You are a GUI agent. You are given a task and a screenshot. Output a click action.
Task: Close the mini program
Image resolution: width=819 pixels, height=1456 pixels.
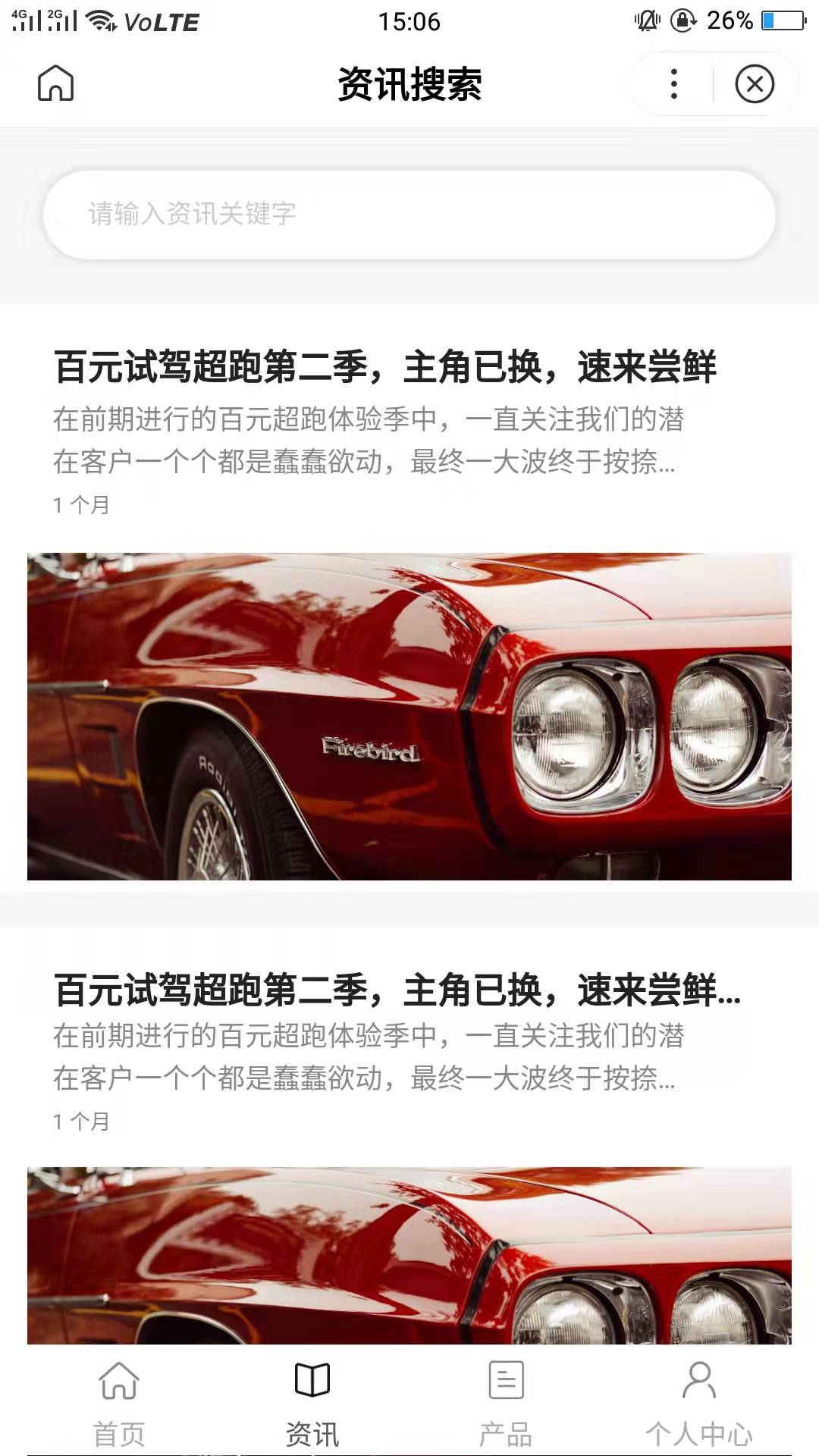(x=754, y=83)
